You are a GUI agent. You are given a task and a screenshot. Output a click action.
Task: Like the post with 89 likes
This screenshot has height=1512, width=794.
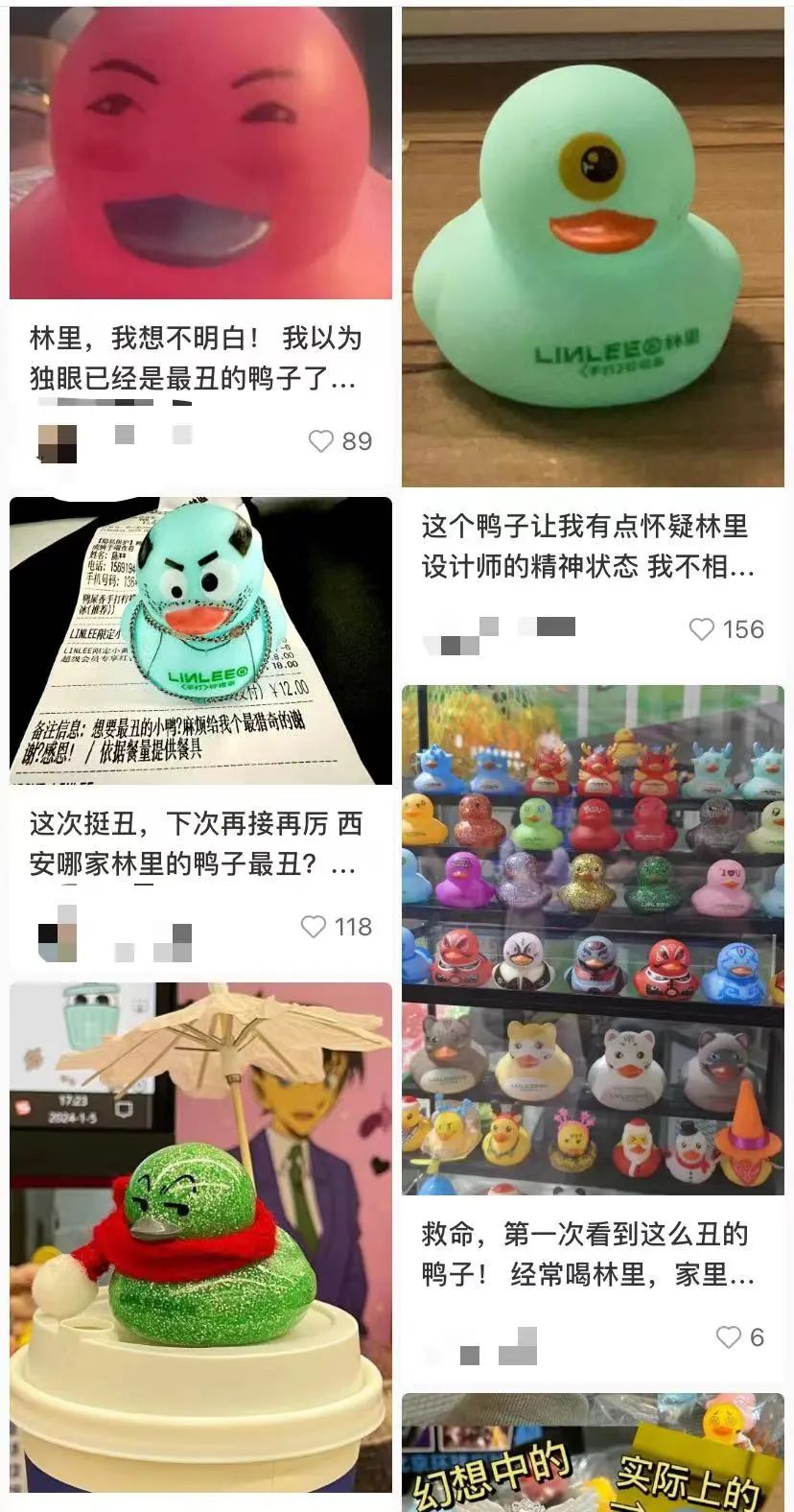[320, 441]
